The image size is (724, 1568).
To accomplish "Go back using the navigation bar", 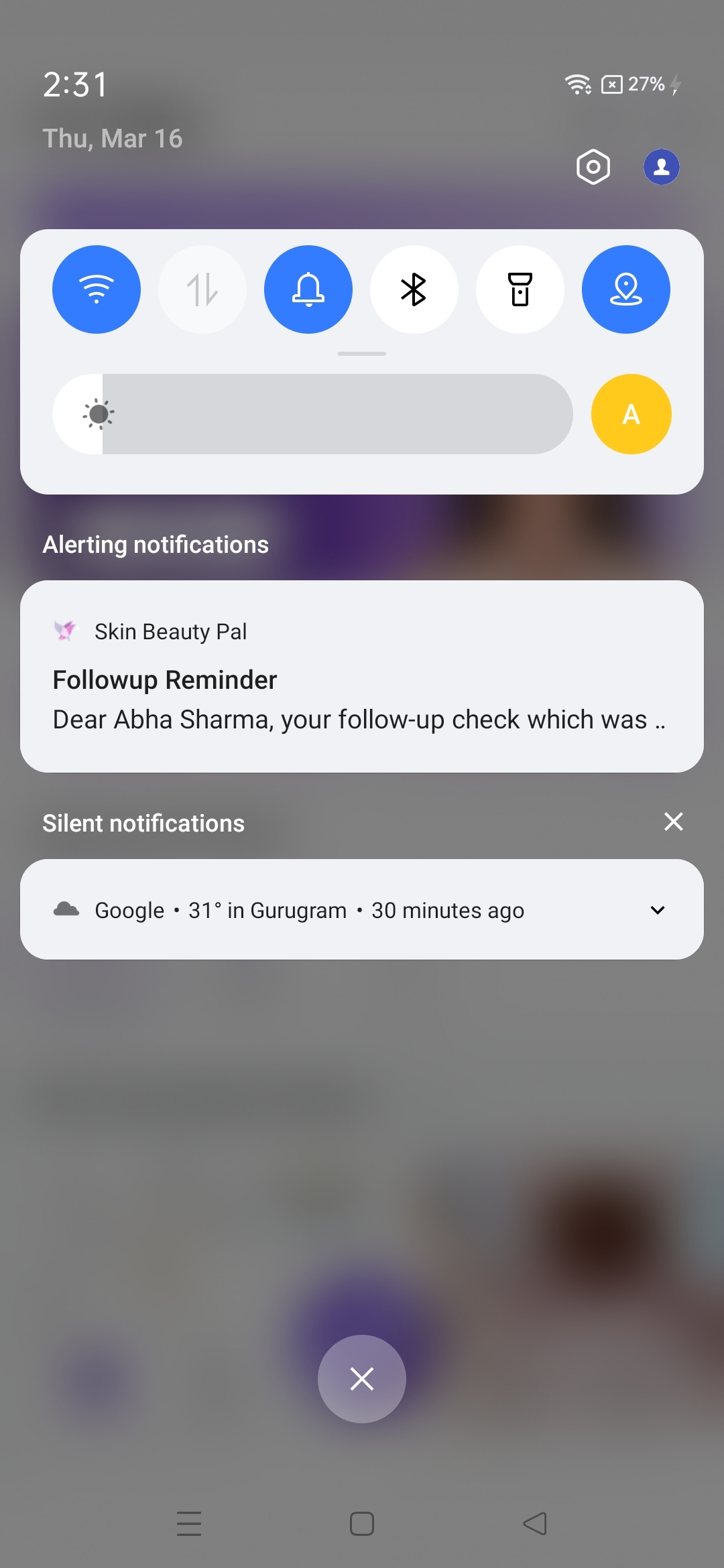I will pos(535,1524).
